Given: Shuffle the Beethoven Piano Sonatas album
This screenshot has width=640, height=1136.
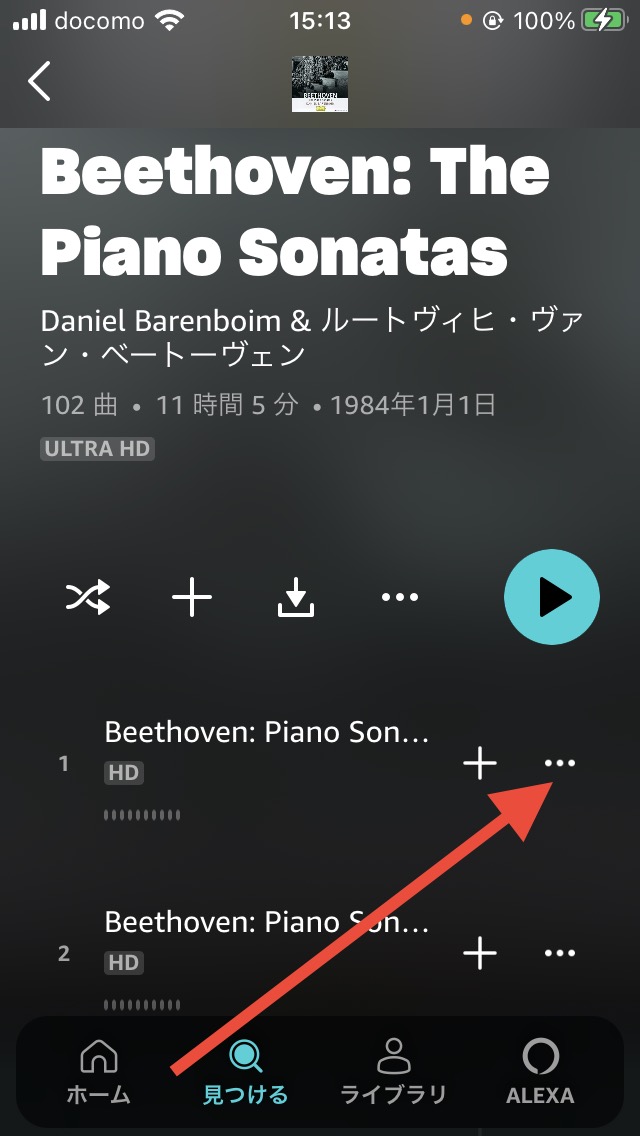Looking at the screenshot, I should [x=88, y=598].
